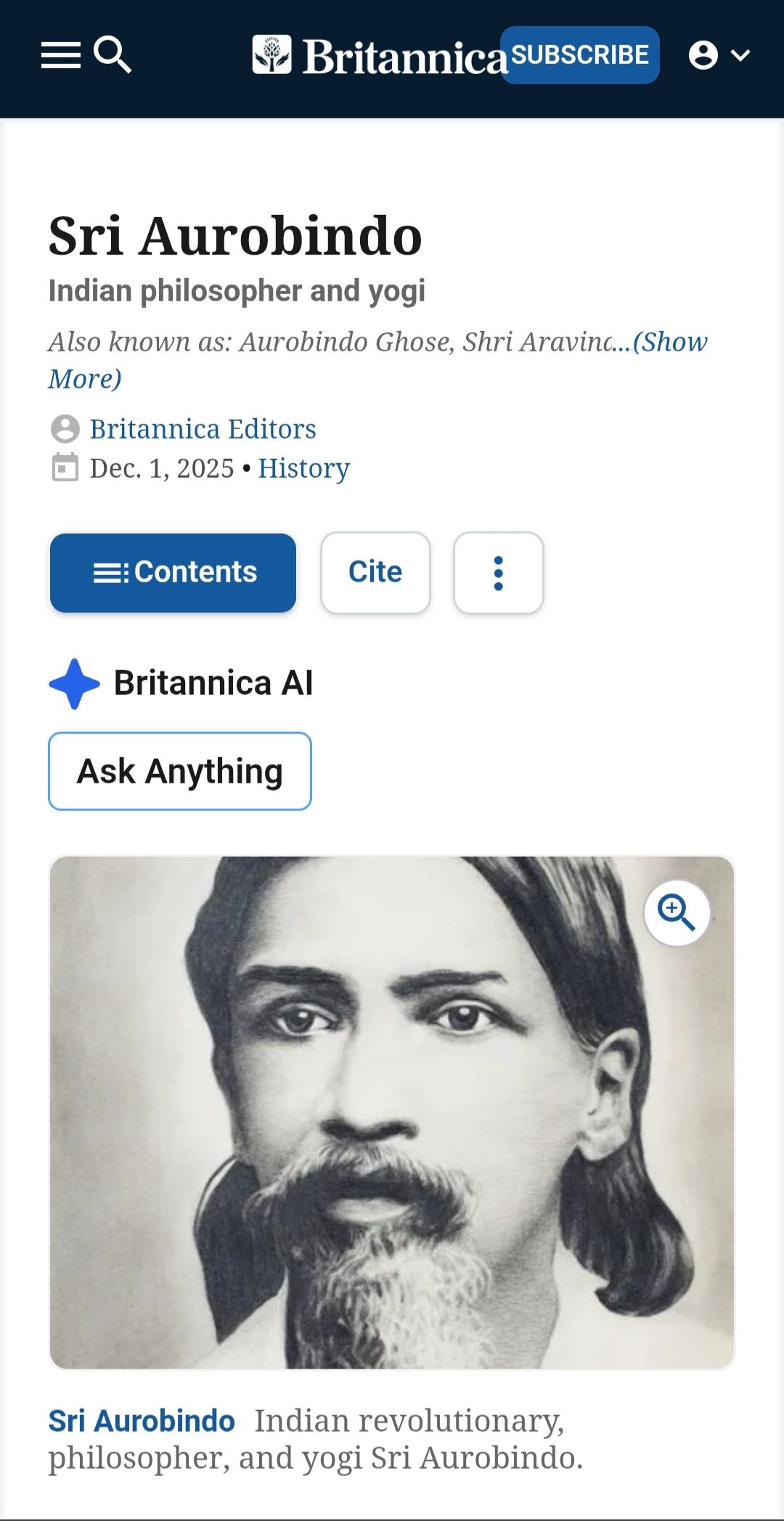Expand 'Show More' alternate names

point(668,342)
